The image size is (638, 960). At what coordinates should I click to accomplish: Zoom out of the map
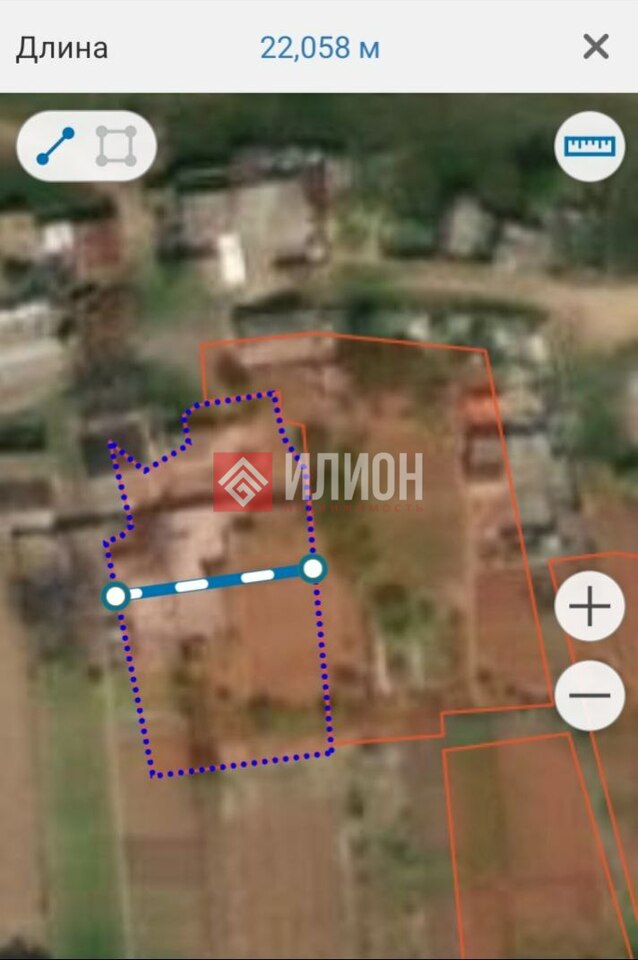(590, 695)
